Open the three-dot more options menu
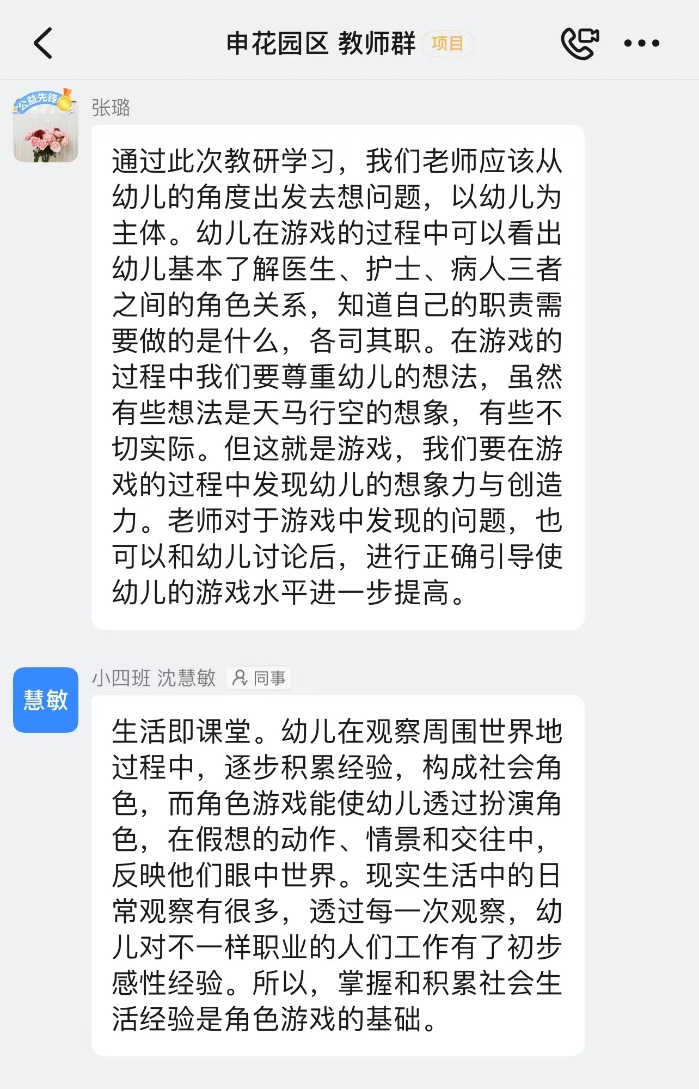The height and width of the screenshot is (1089, 699). click(641, 43)
